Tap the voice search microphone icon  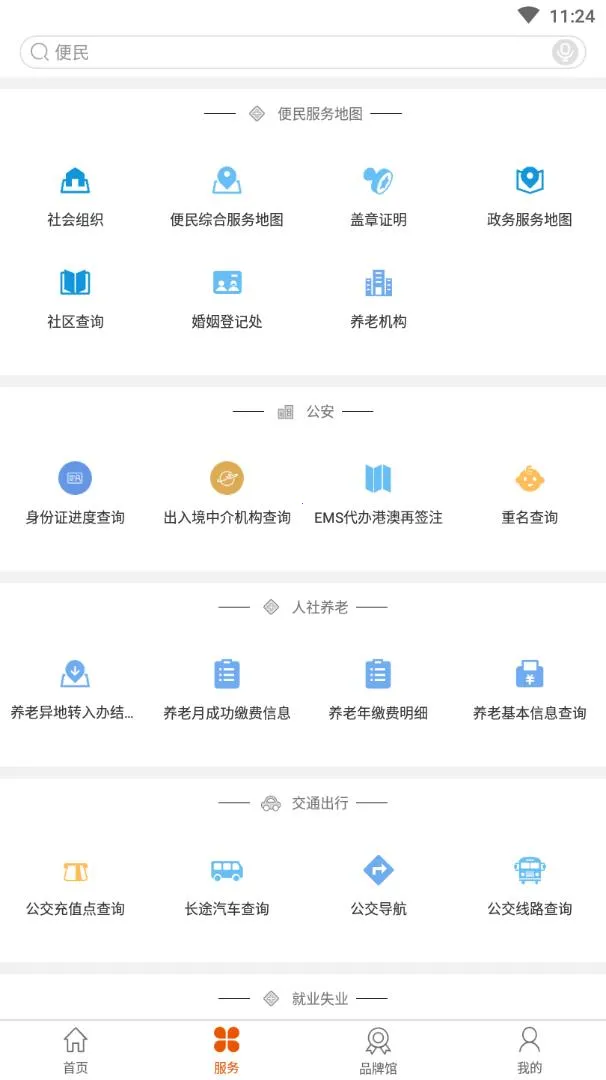click(x=566, y=52)
